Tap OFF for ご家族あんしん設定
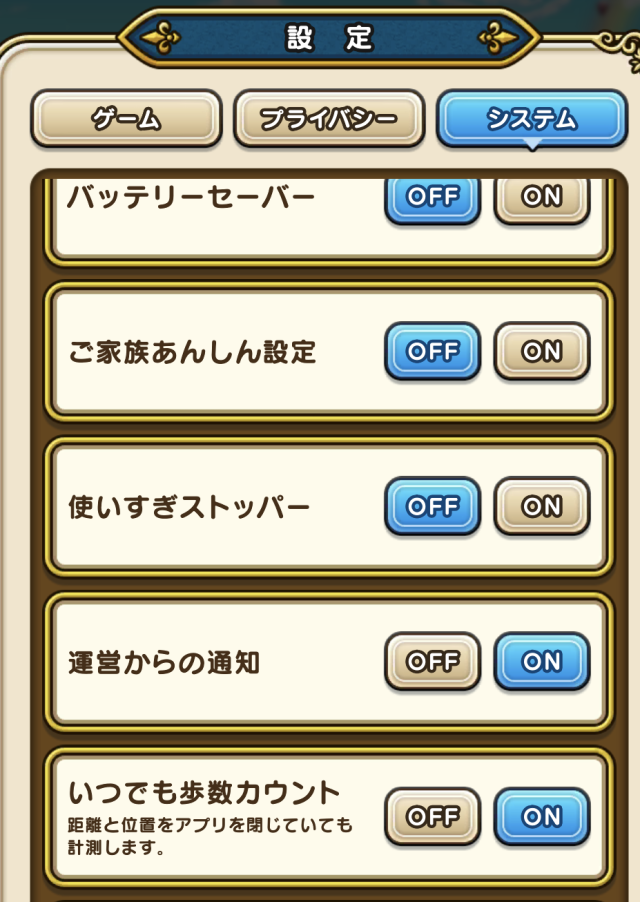The image size is (640, 902). click(x=432, y=352)
